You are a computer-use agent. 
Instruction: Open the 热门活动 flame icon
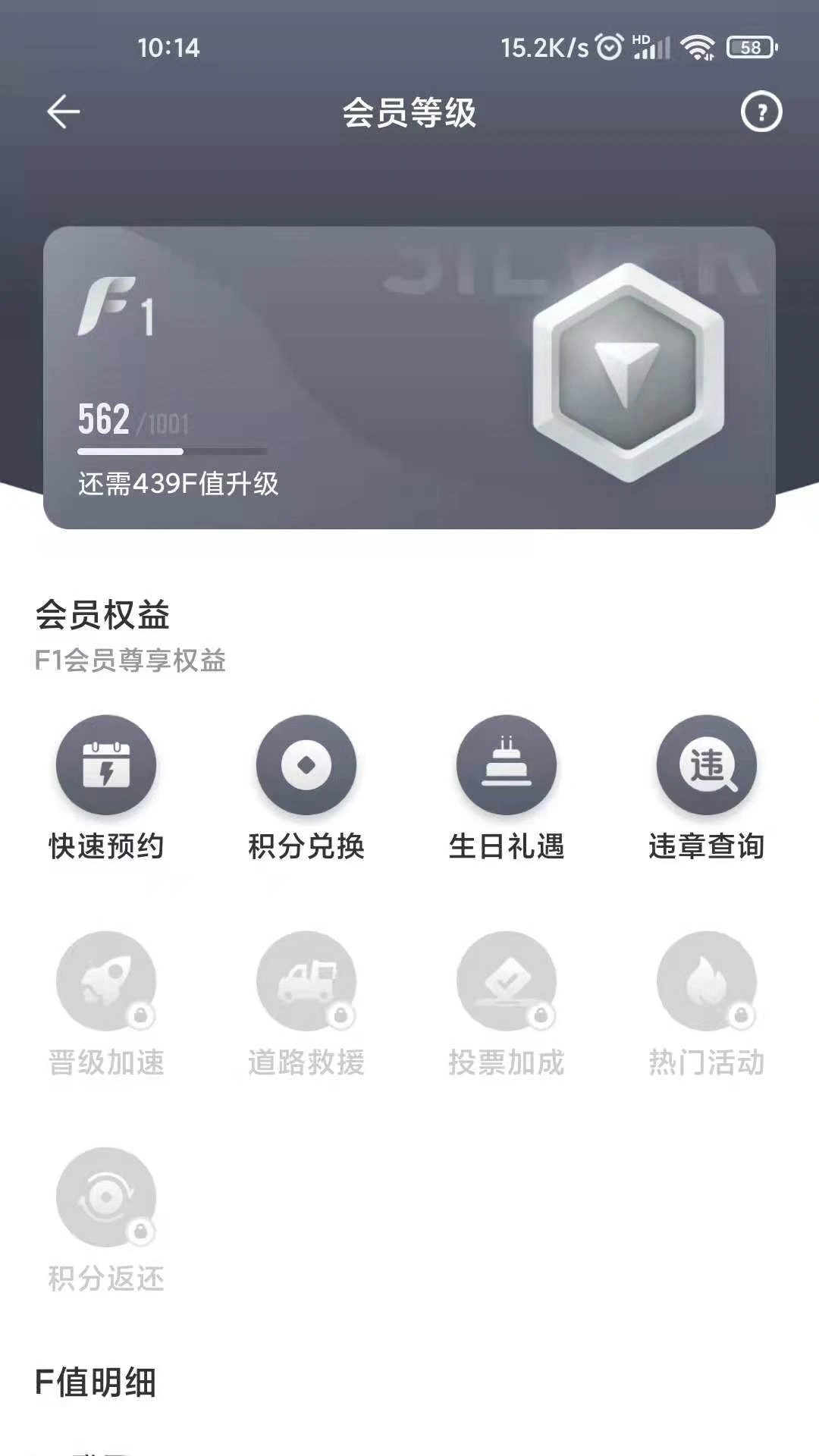707,982
